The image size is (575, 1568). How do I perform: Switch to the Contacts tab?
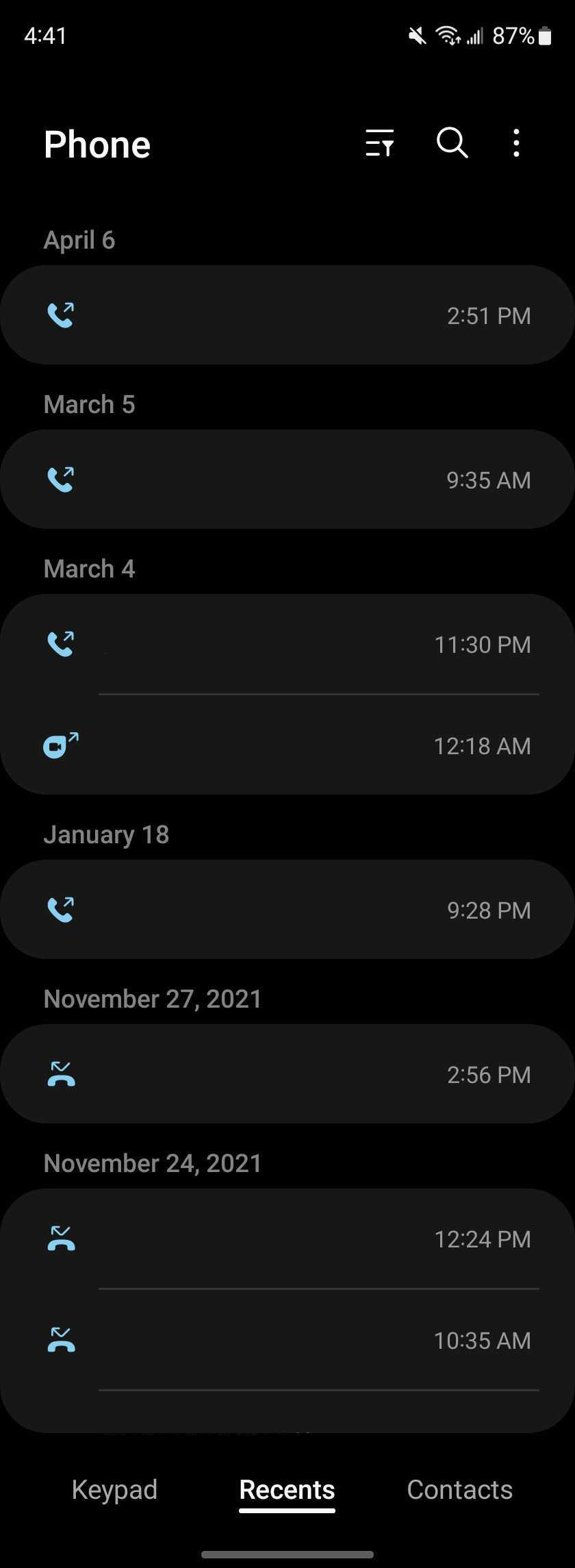coord(459,1489)
